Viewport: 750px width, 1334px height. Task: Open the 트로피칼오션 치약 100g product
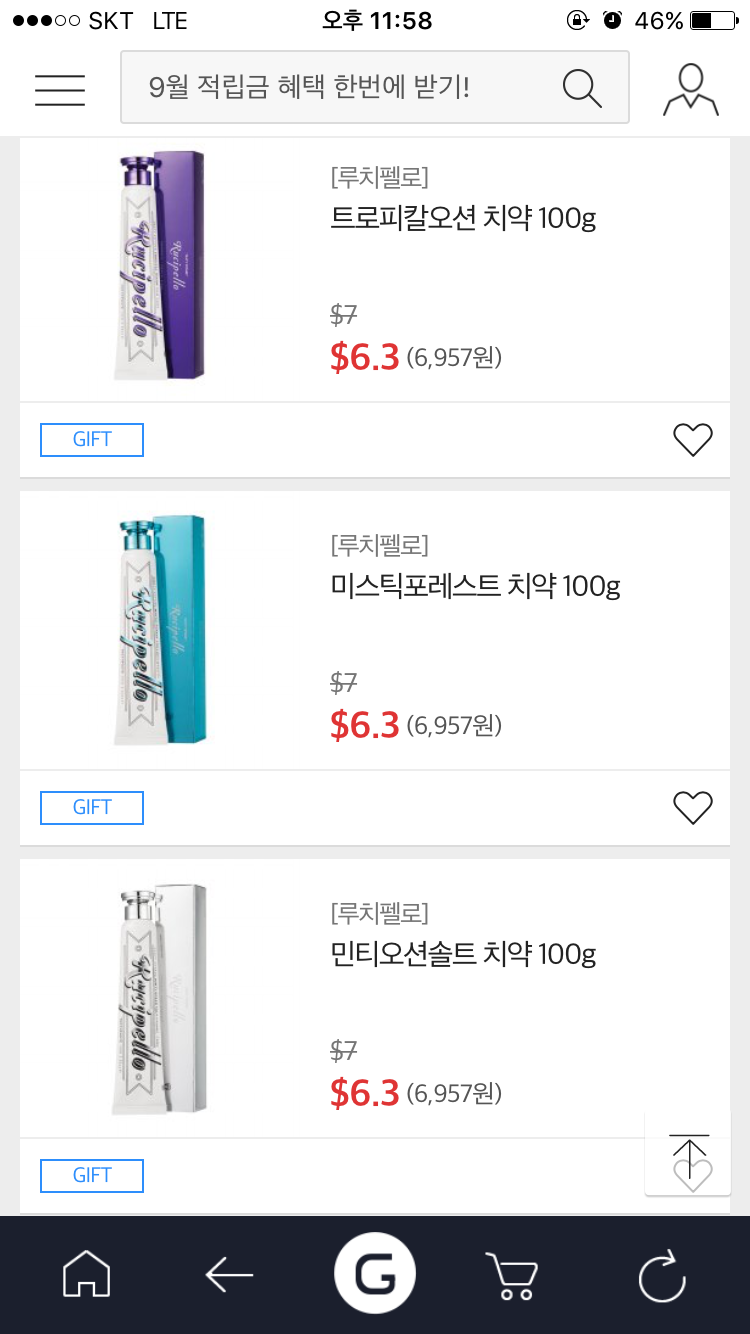tap(463, 218)
